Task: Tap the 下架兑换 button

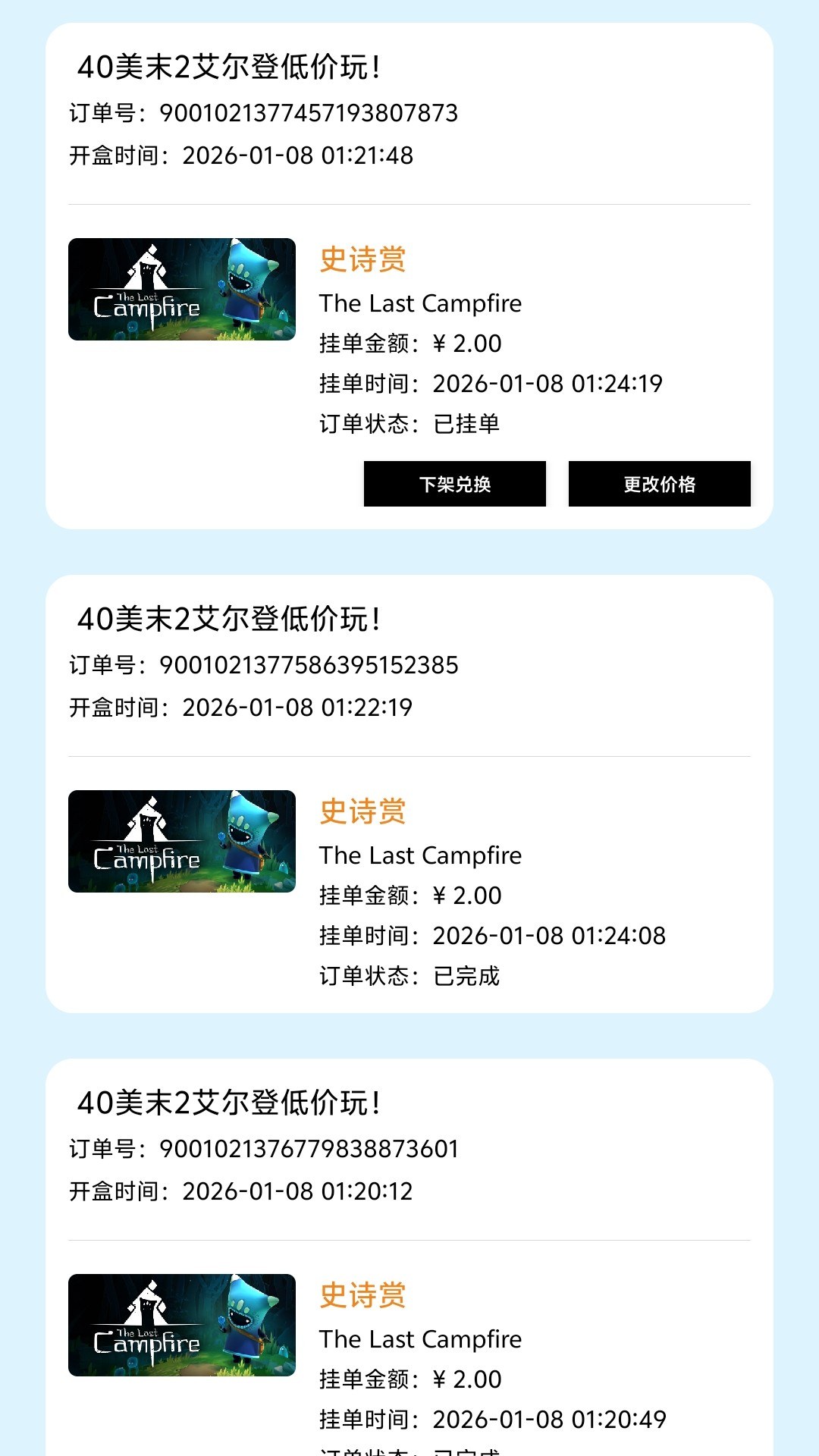Action: [454, 484]
